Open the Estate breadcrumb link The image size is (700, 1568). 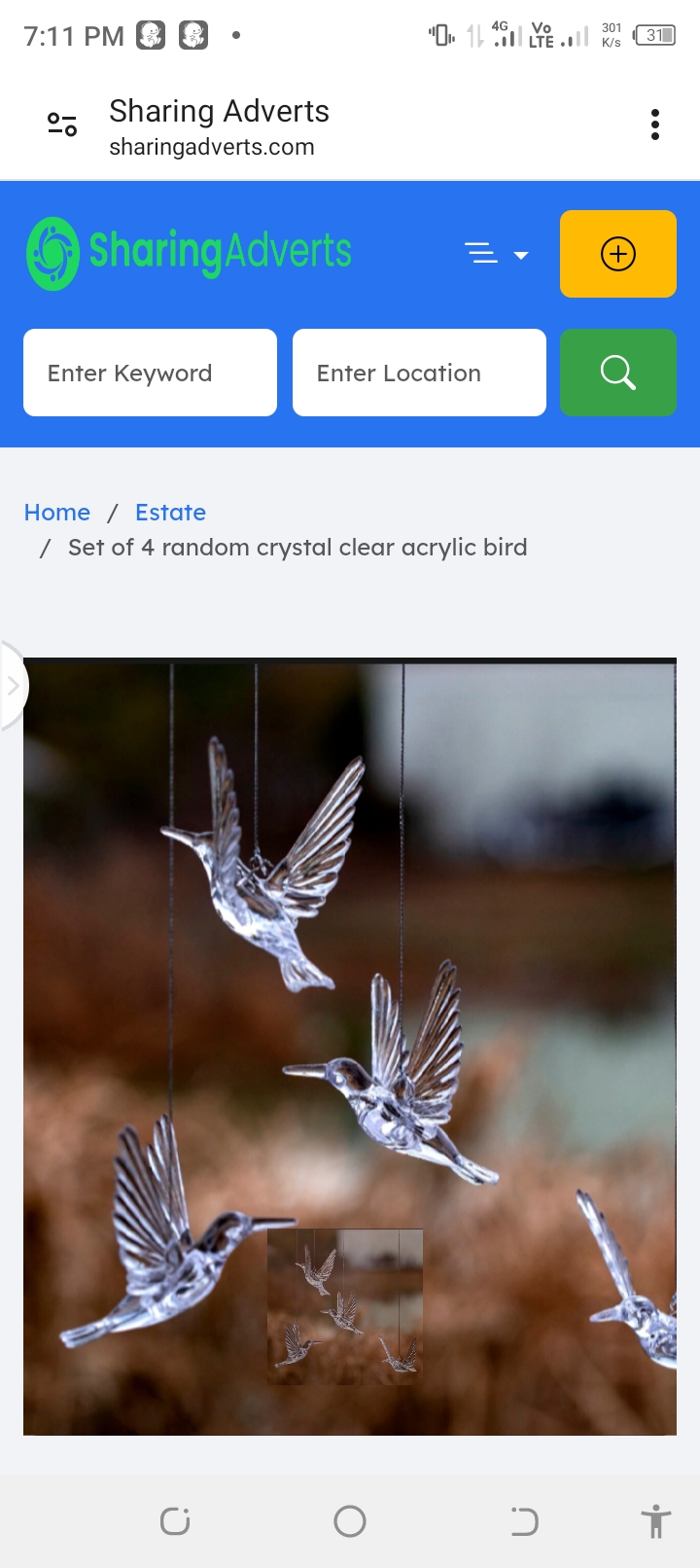170,513
